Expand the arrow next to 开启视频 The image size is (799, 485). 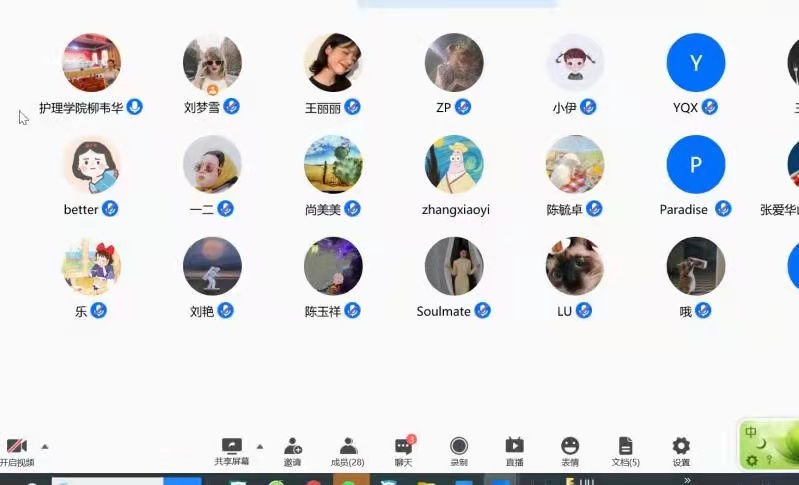click(44, 447)
